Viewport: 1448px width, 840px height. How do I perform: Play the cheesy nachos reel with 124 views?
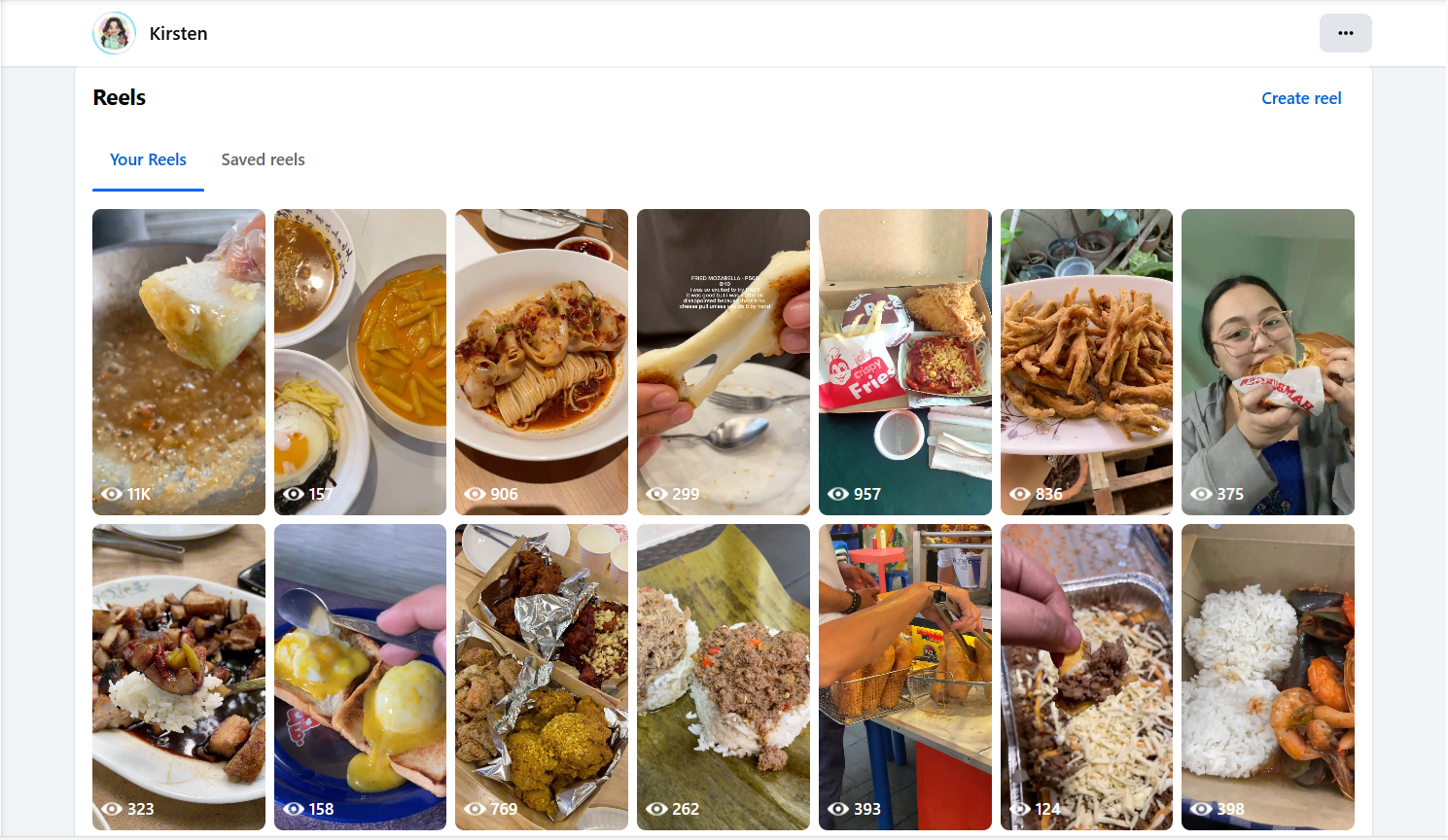click(x=1086, y=677)
